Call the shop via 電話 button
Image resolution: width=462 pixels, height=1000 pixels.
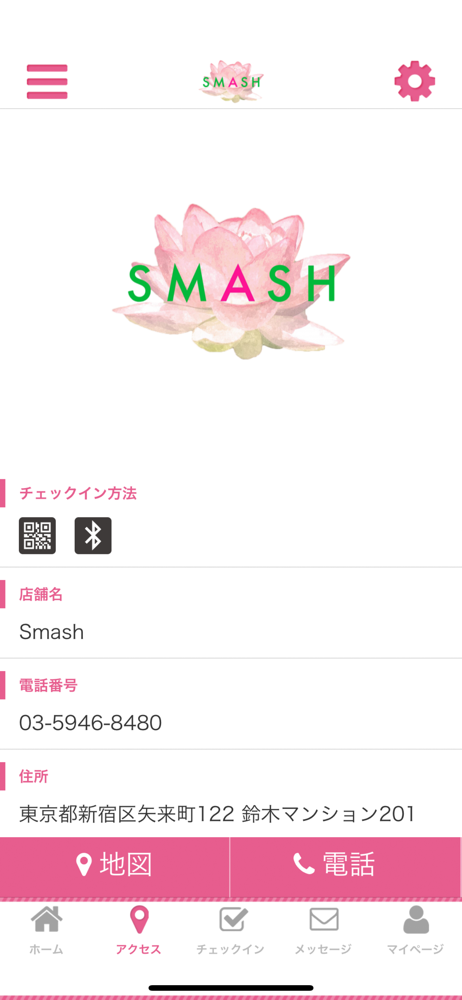(346, 866)
